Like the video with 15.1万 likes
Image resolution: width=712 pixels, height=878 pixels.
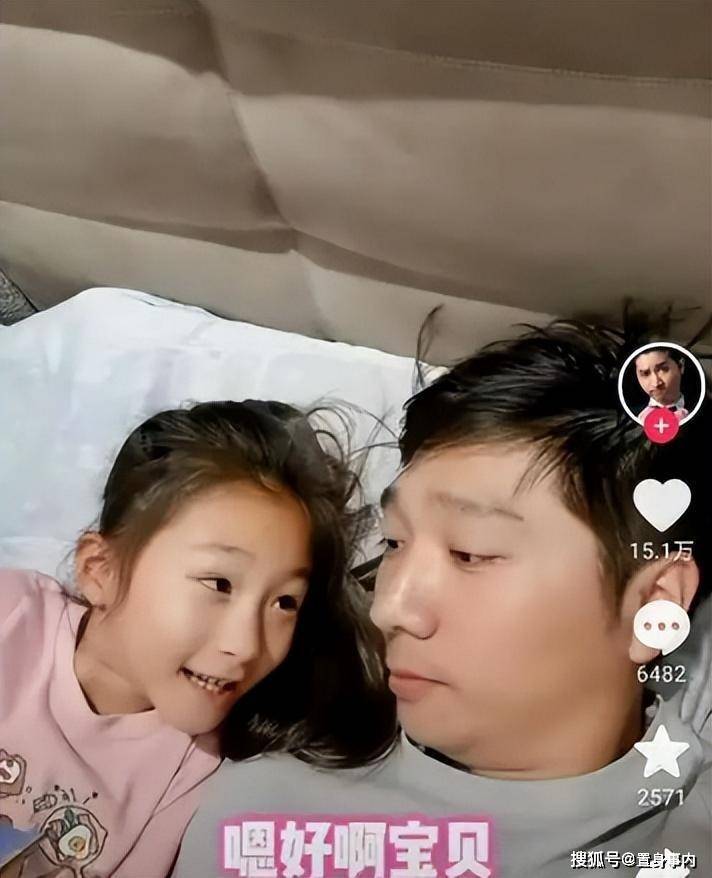pos(661,504)
